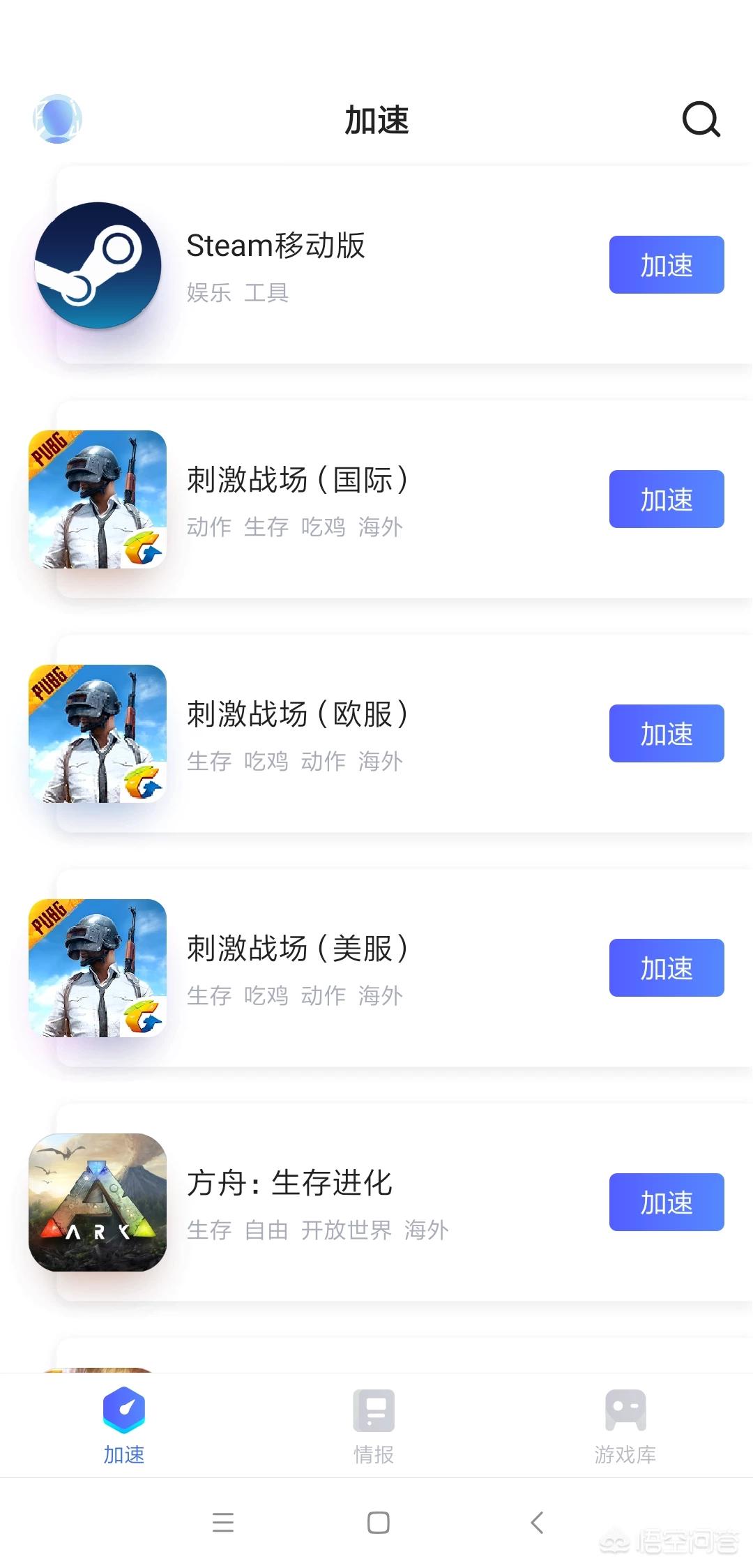Open the search icon
Screen dimensions: 753x1568
[701, 119]
